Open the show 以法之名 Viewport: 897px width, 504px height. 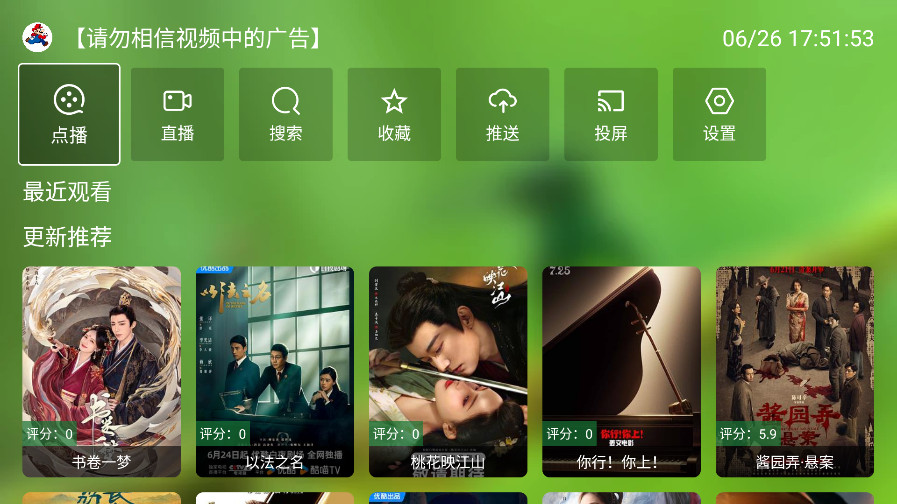click(275, 370)
